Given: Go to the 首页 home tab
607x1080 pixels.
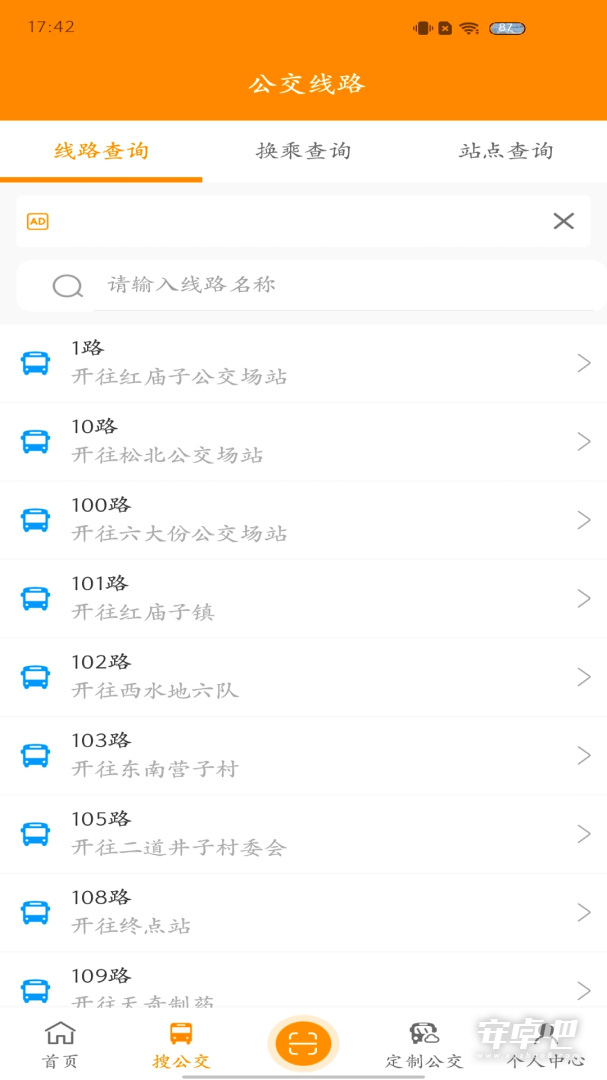Looking at the screenshot, I should click(x=61, y=1044).
